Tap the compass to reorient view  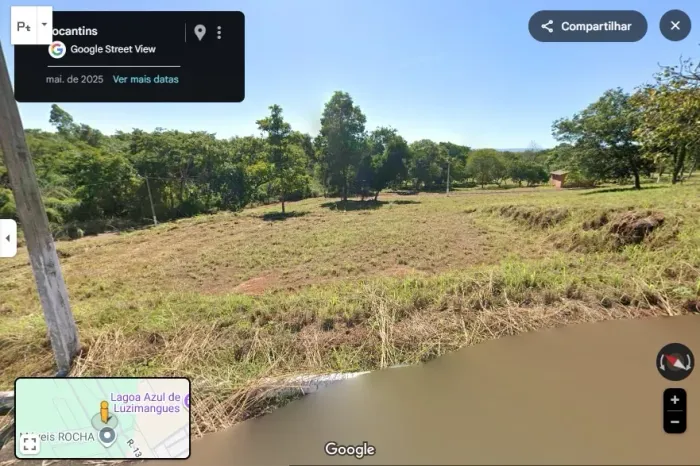click(675, 361)
